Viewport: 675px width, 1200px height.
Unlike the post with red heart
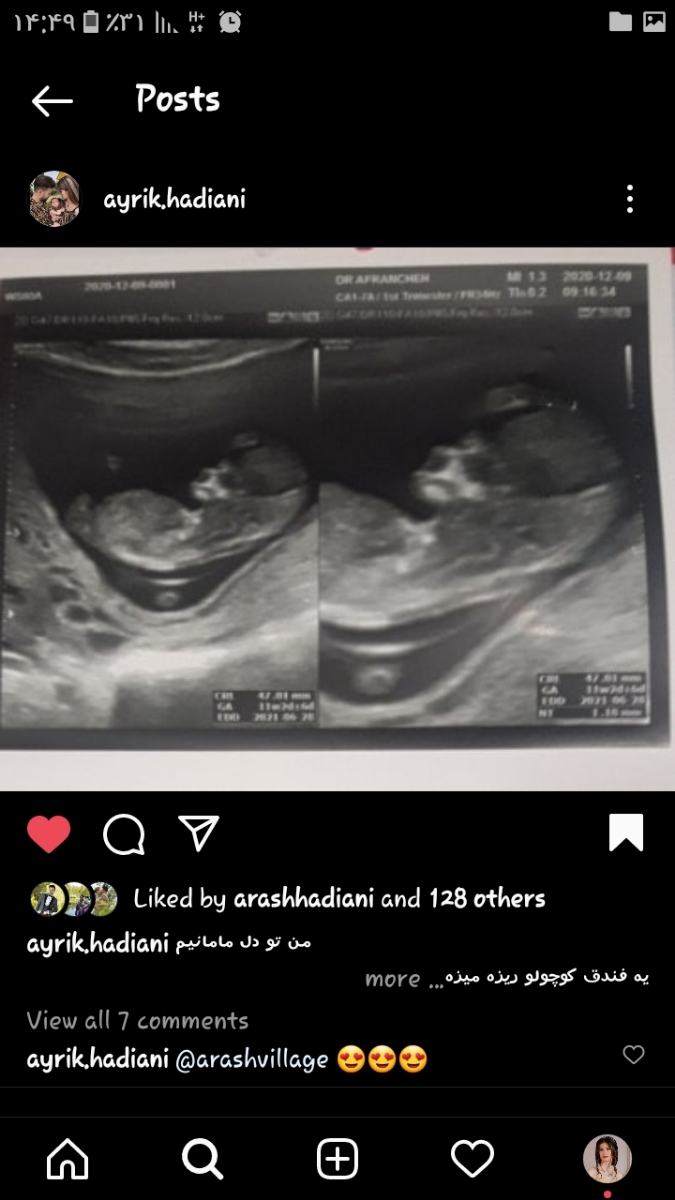(x=48, y=834)
